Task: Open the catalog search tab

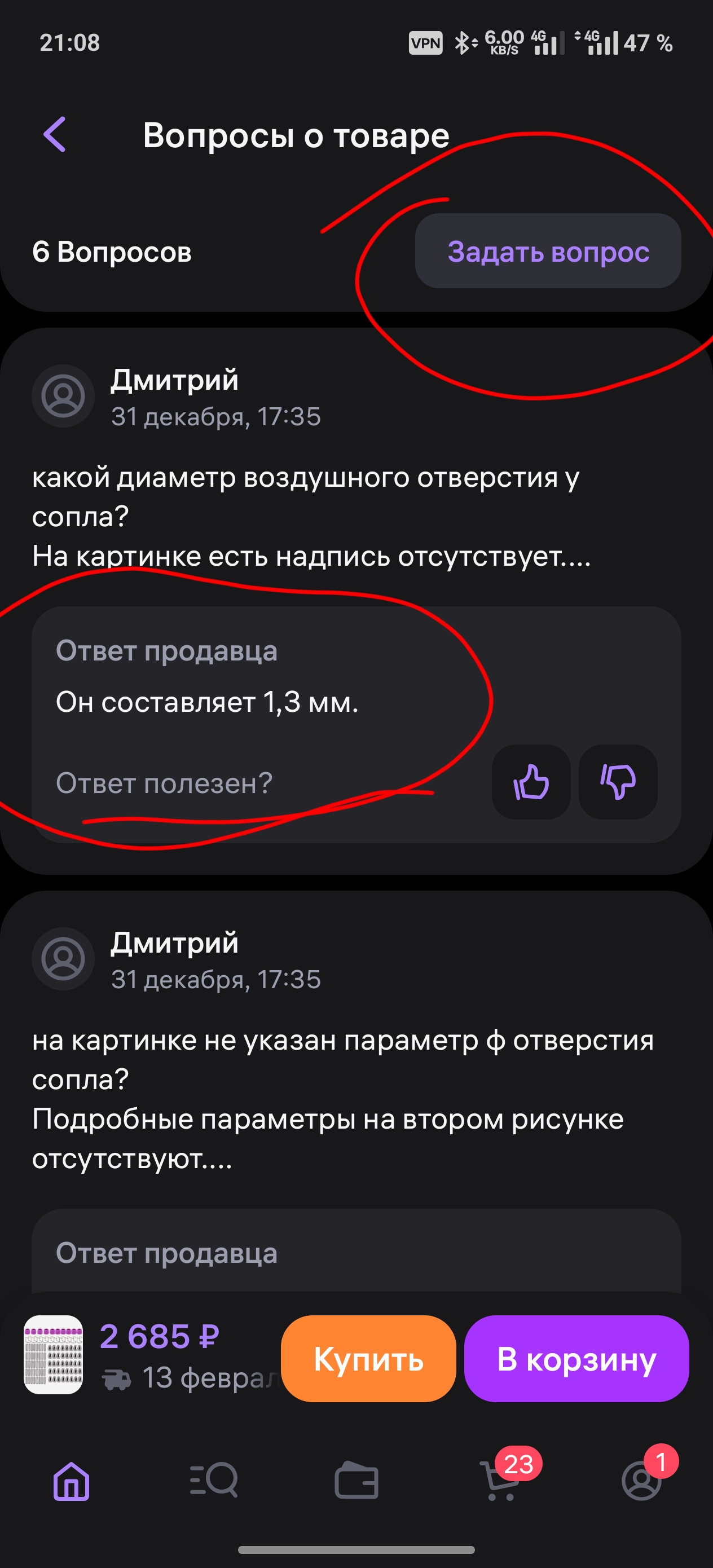Action: (214, 1481)
